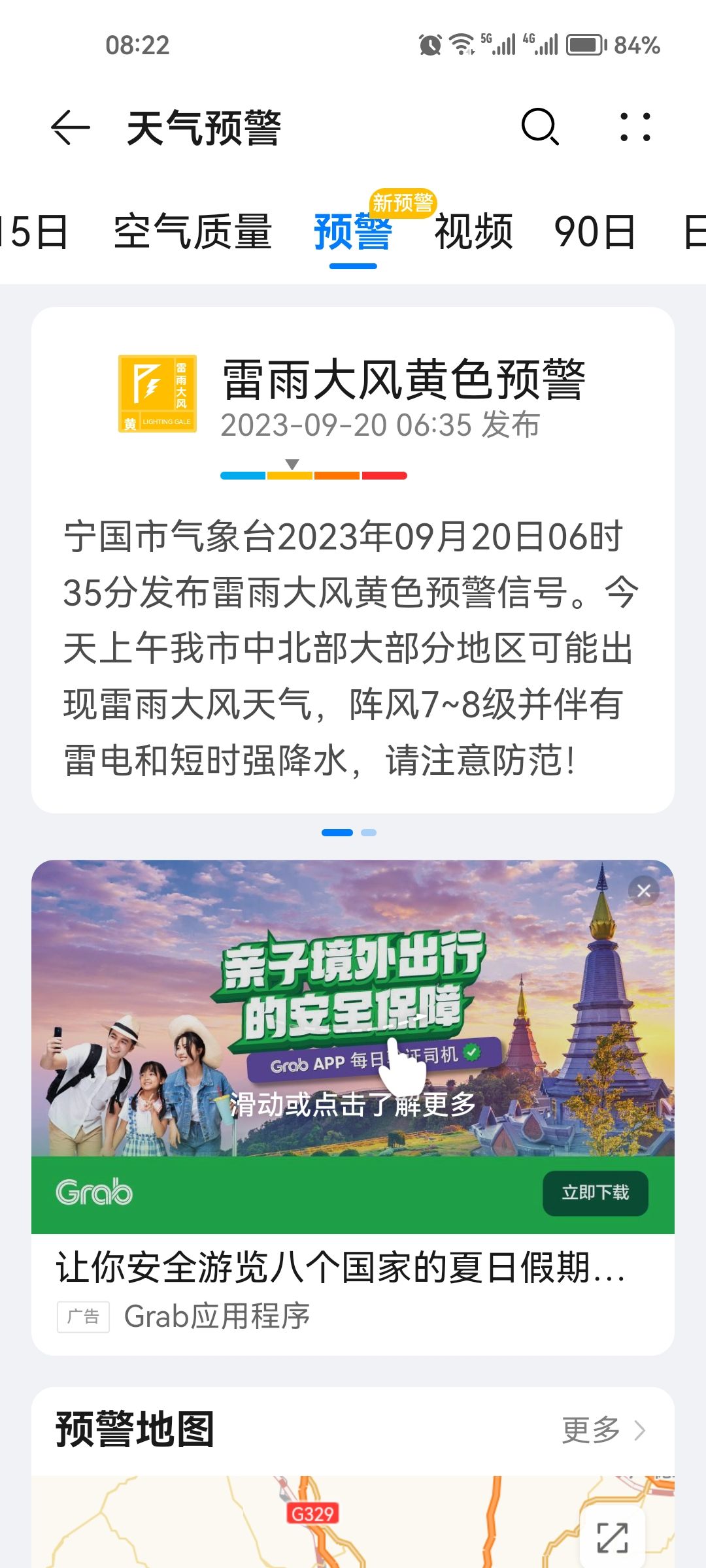Open the 90日 forecast tab

click(x=595, y=232)
